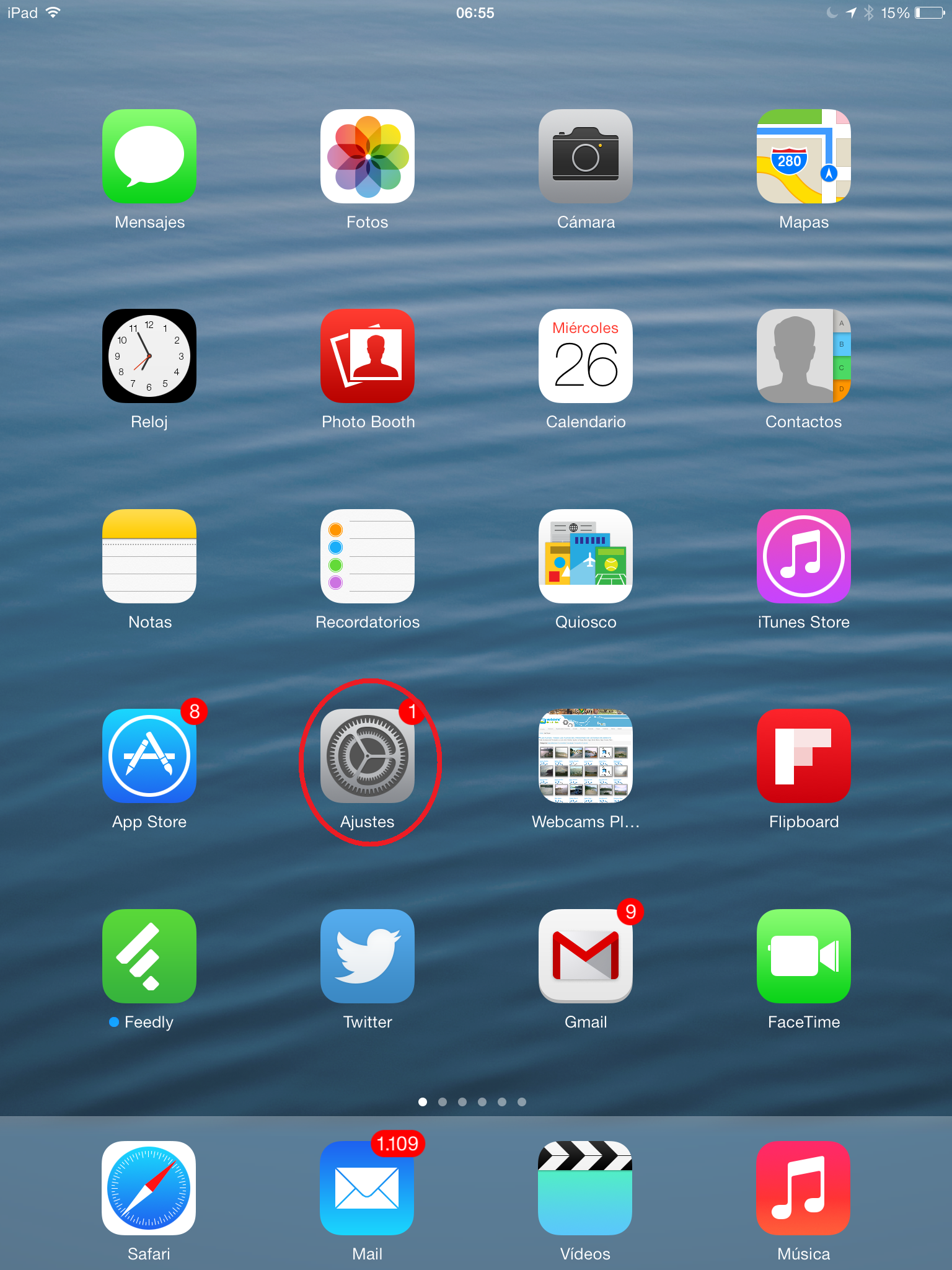
Task: Open the Webcams web clip
Action: coord(586,756)
